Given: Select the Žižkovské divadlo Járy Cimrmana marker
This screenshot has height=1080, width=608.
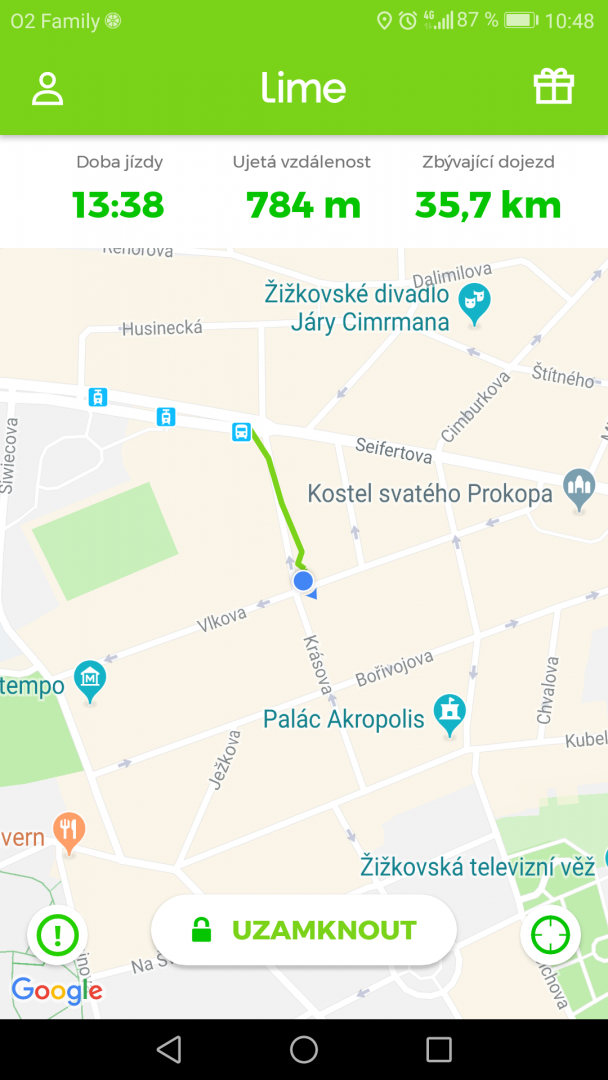Looking at the screenshot, I should coord(474,302).
